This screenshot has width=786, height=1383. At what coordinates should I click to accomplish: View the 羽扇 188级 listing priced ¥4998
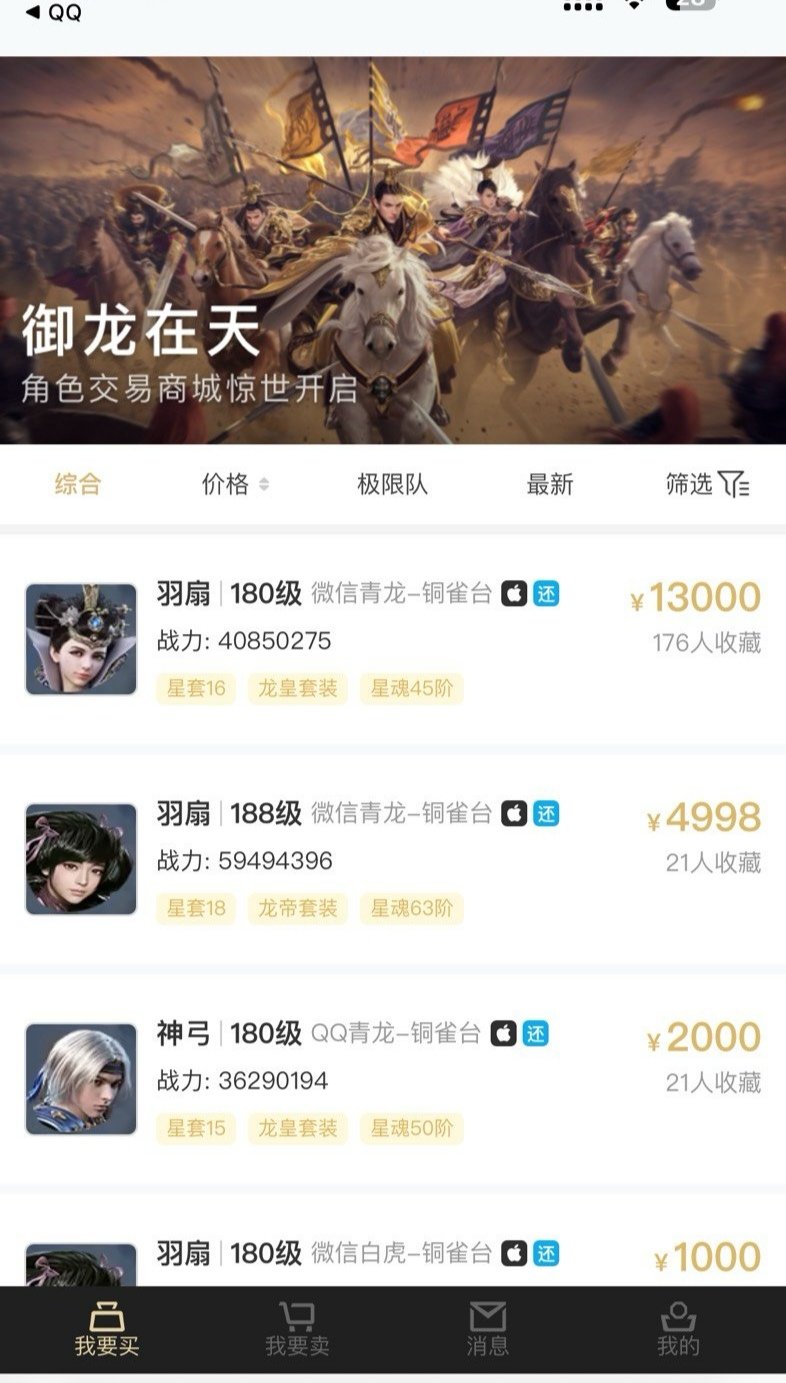tap(392, 860)
